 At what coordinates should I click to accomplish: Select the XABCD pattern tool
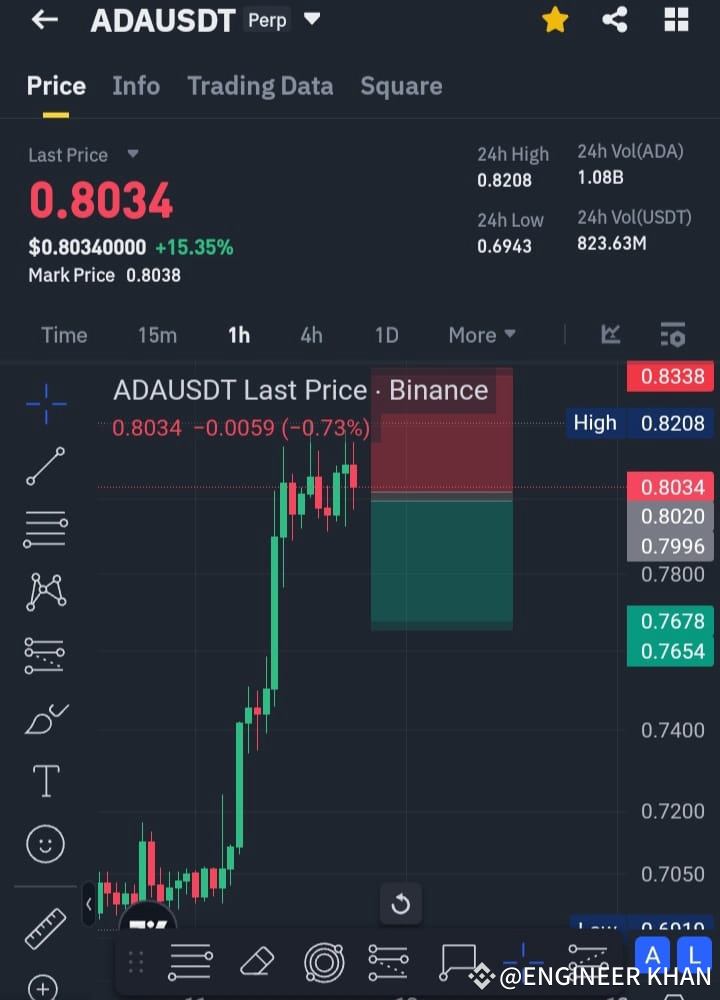click(x=44, y=591)
